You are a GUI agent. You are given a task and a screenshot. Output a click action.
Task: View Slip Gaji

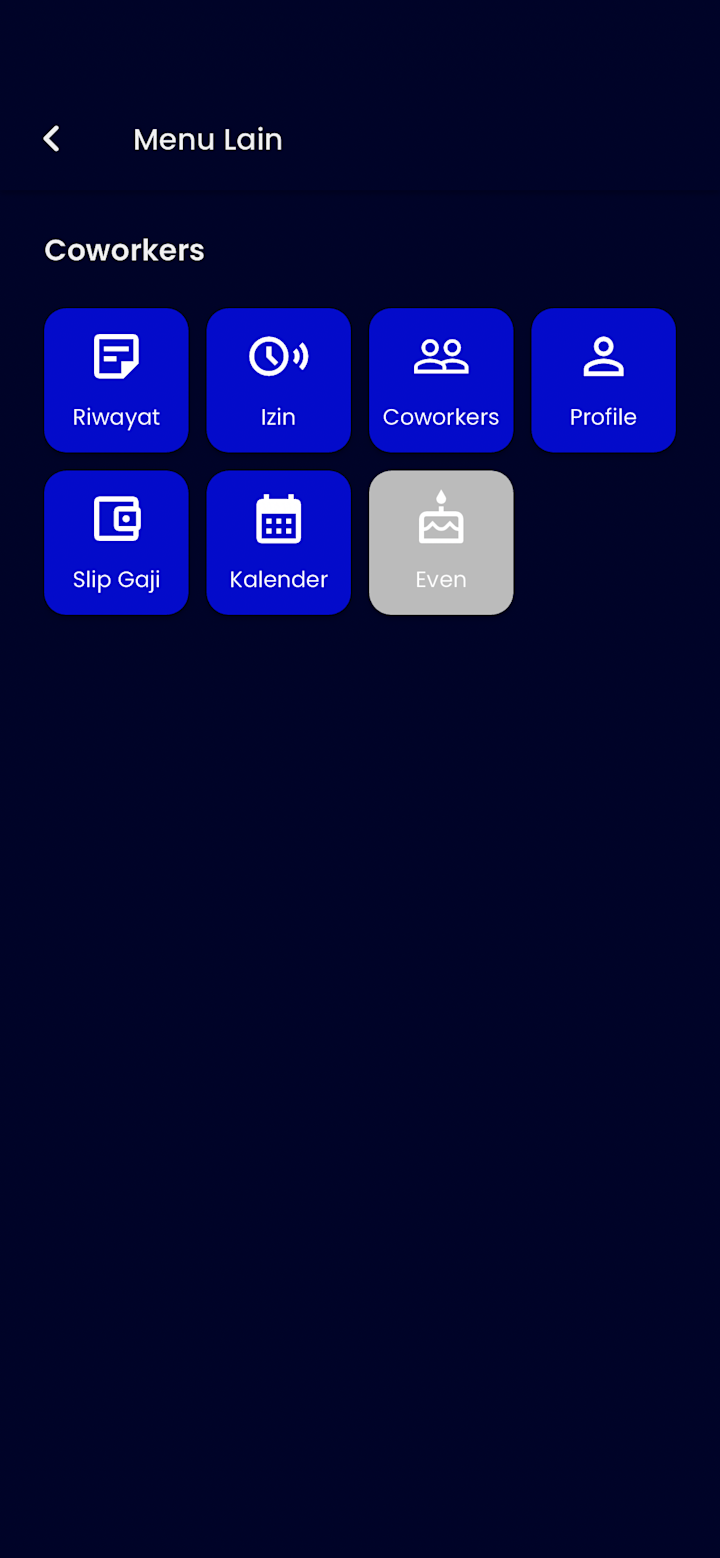tap(116, 542)
